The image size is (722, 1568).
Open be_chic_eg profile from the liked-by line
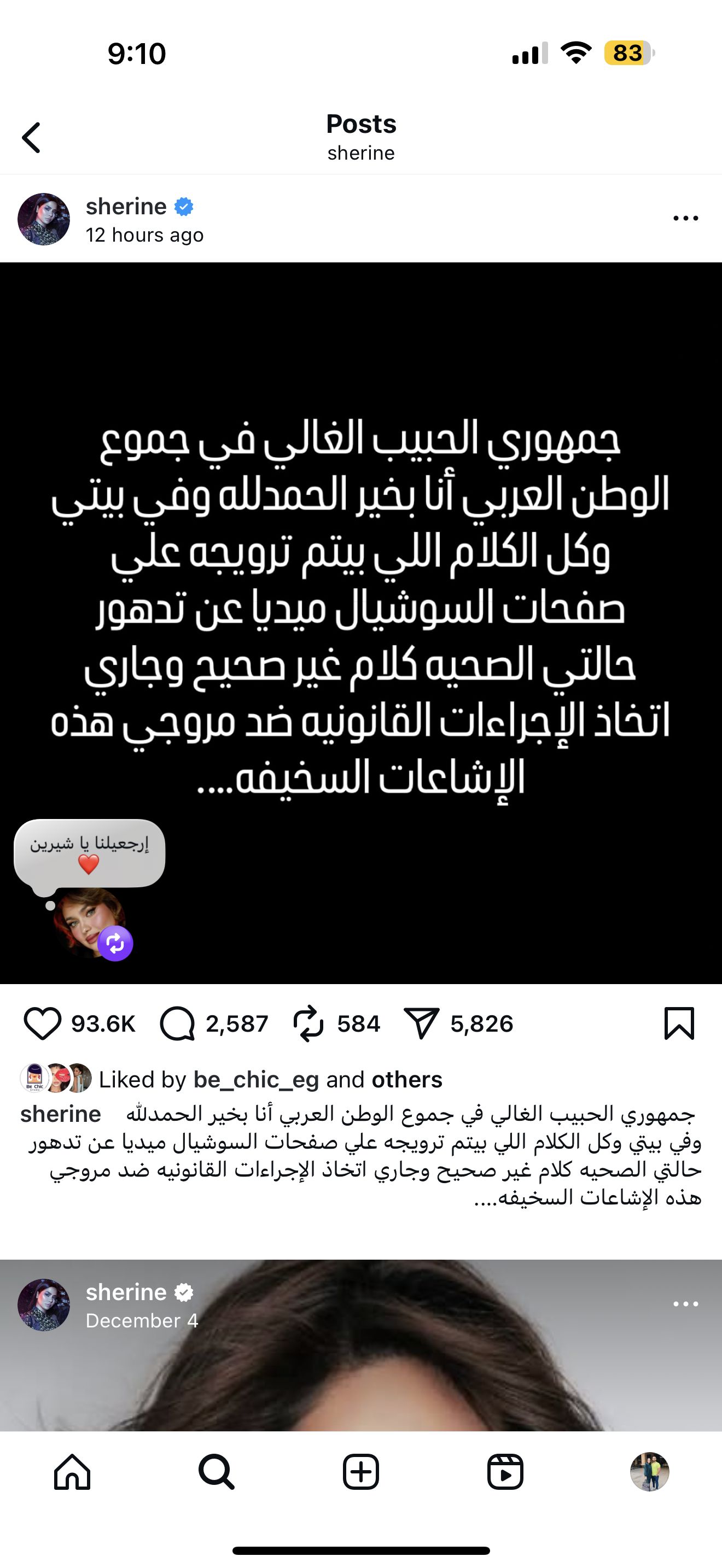coord(255,1079)
